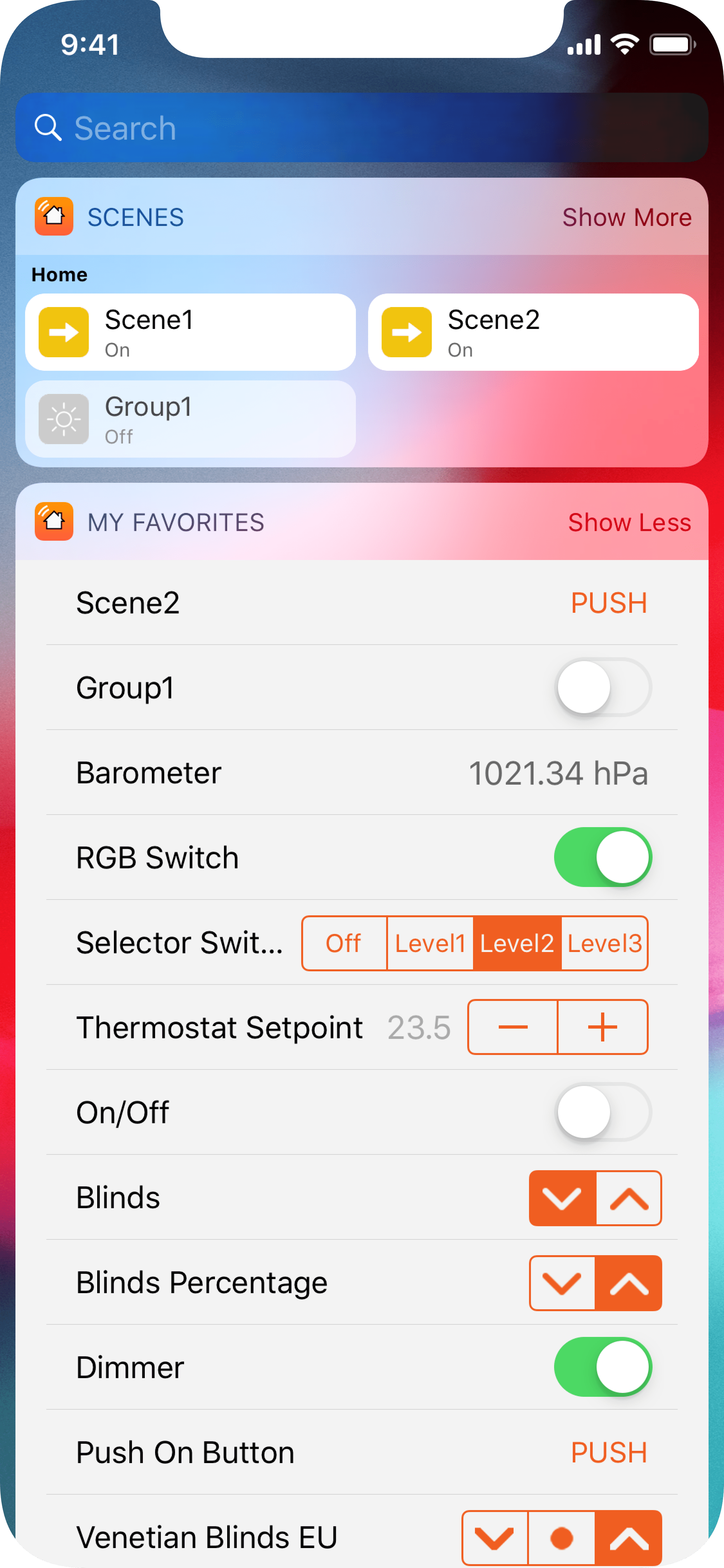Set Selector Switch to Off
This screenshot has width=724, height=1568.
coord(344,943)
